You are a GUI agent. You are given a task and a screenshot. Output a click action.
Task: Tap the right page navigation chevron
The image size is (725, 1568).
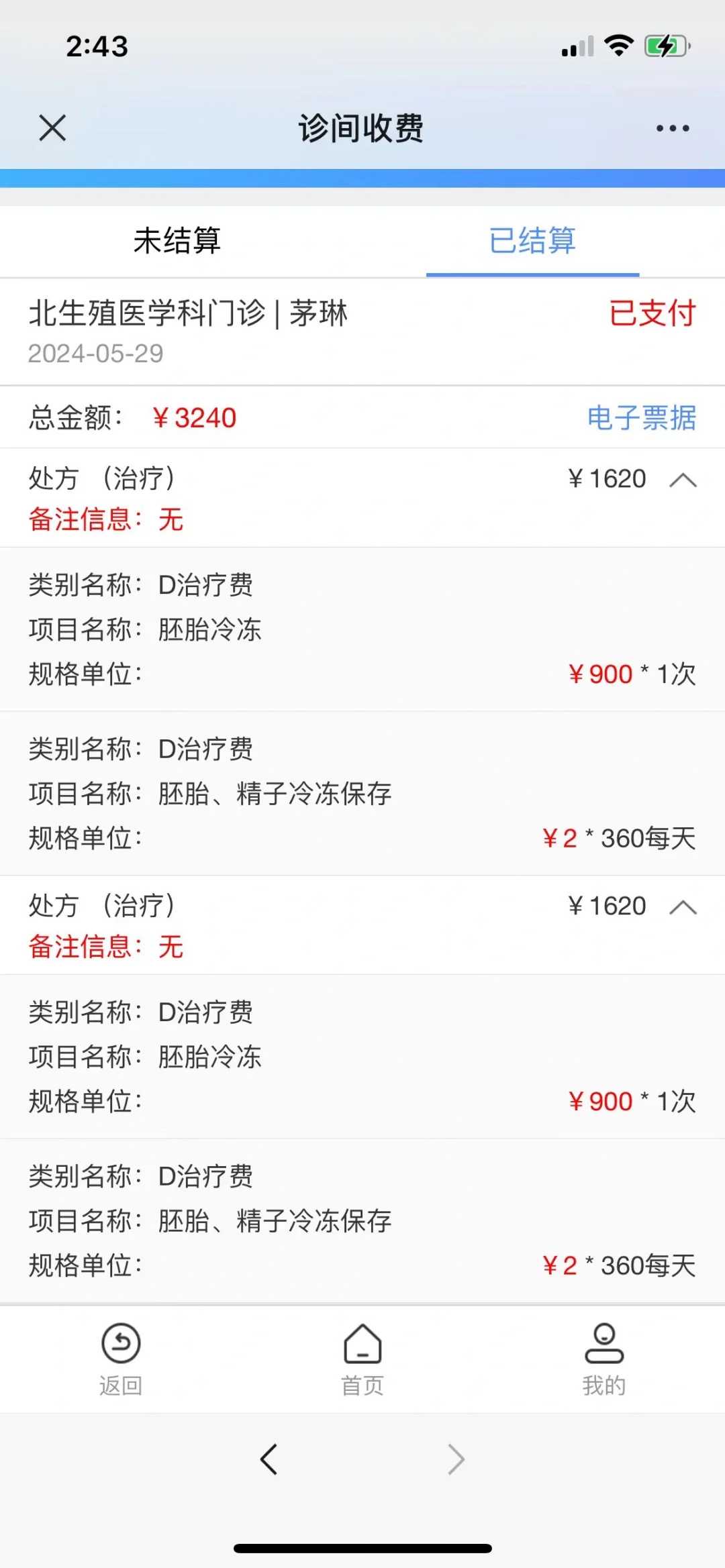click(x=455, y=1459)
